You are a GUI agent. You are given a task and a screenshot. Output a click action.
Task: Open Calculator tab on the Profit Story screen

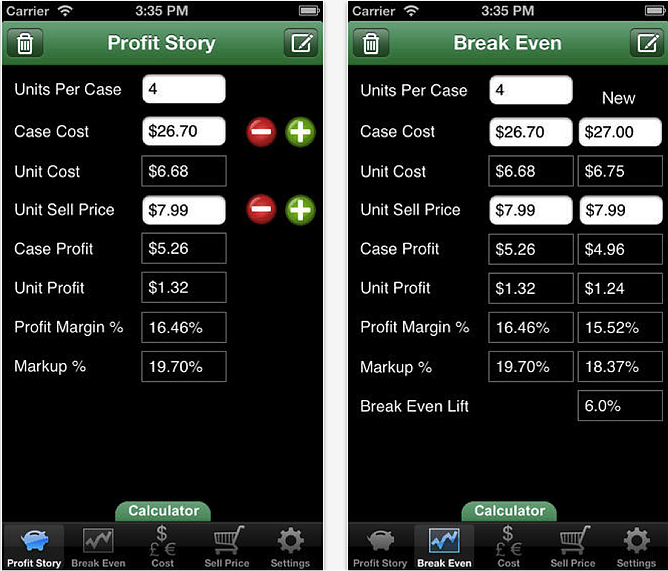click(163, 511)
